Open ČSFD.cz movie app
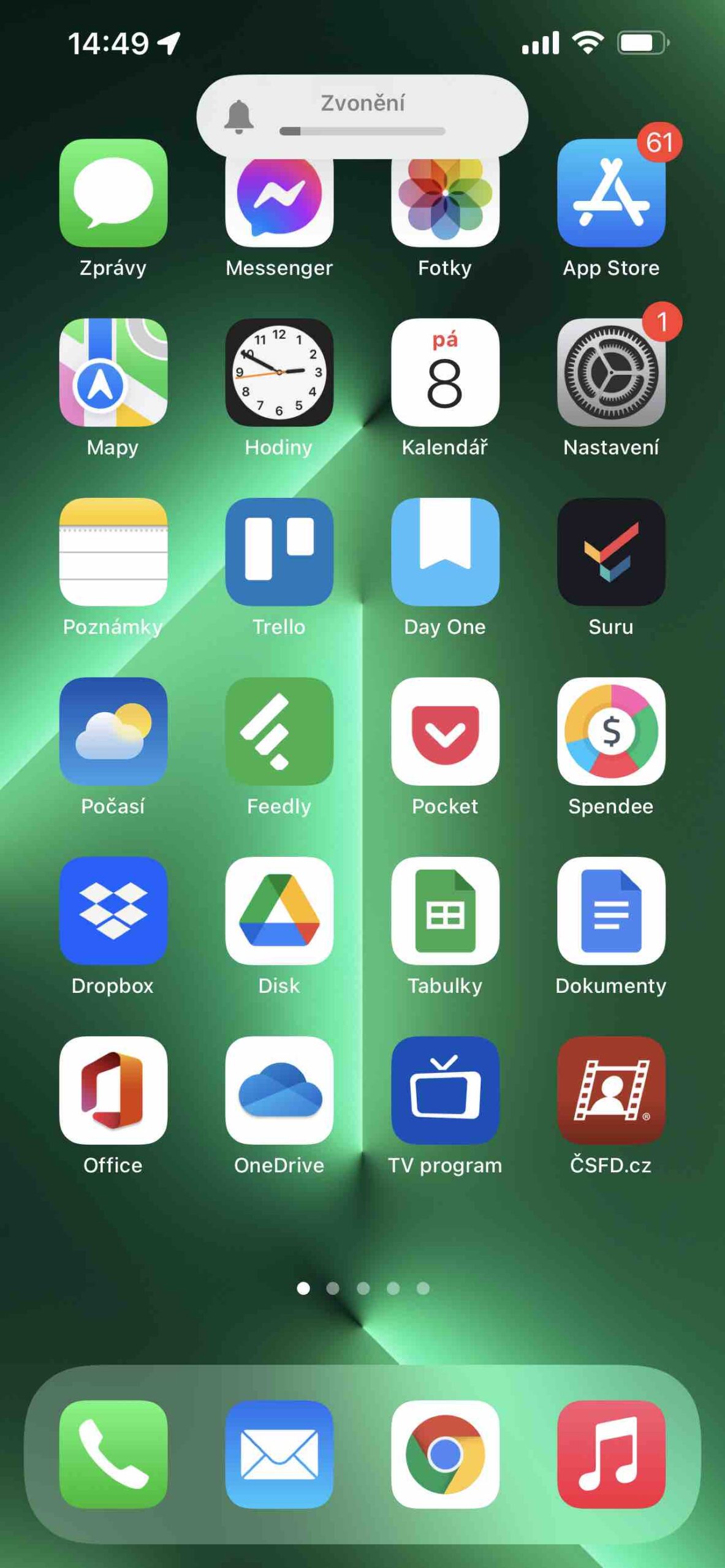Image resolution: width=725 pixels, height=1568 pixels. pyautogui.click(x=610, y=1090)
